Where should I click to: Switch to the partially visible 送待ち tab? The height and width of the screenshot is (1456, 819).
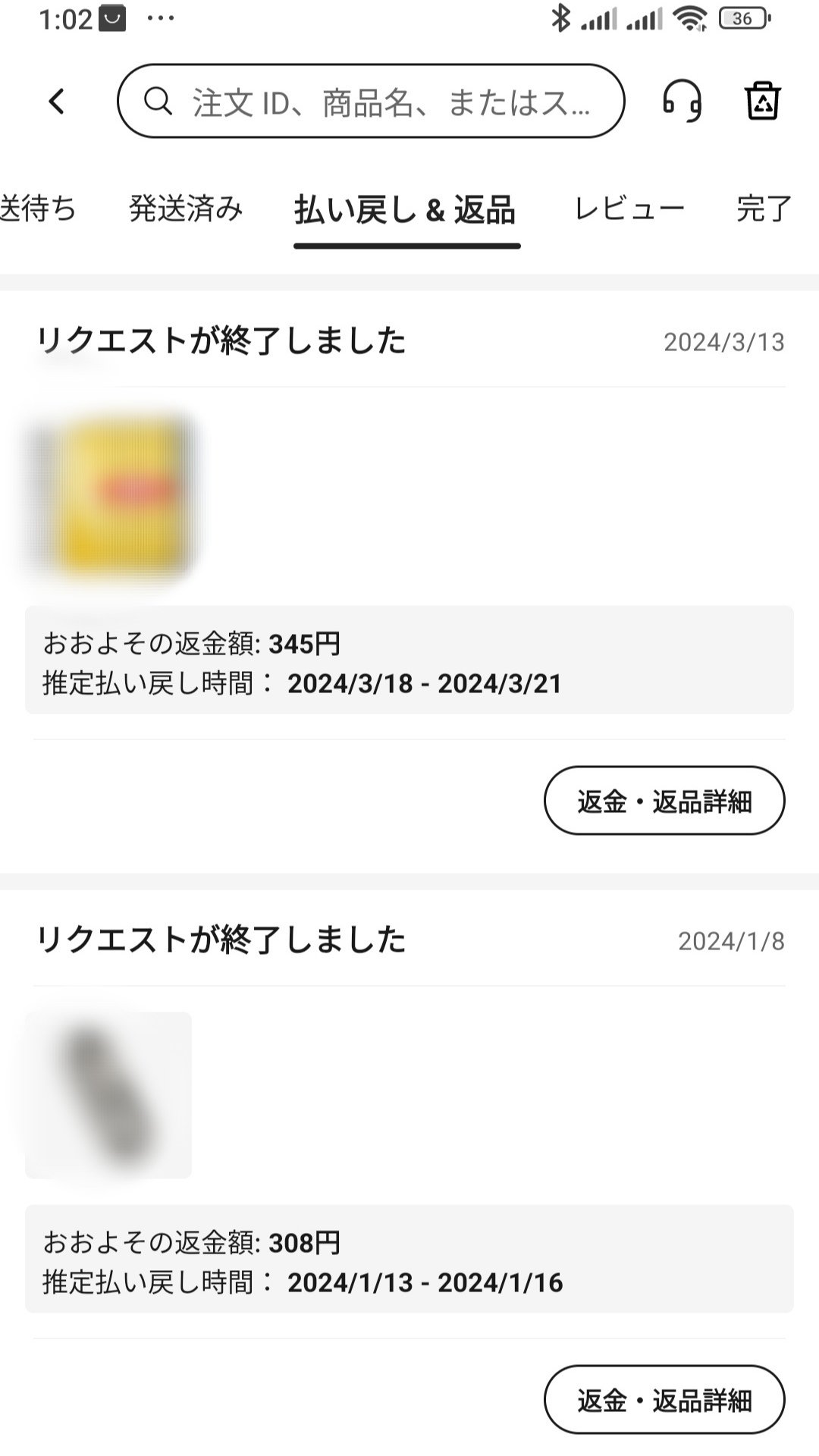(38, 209)
